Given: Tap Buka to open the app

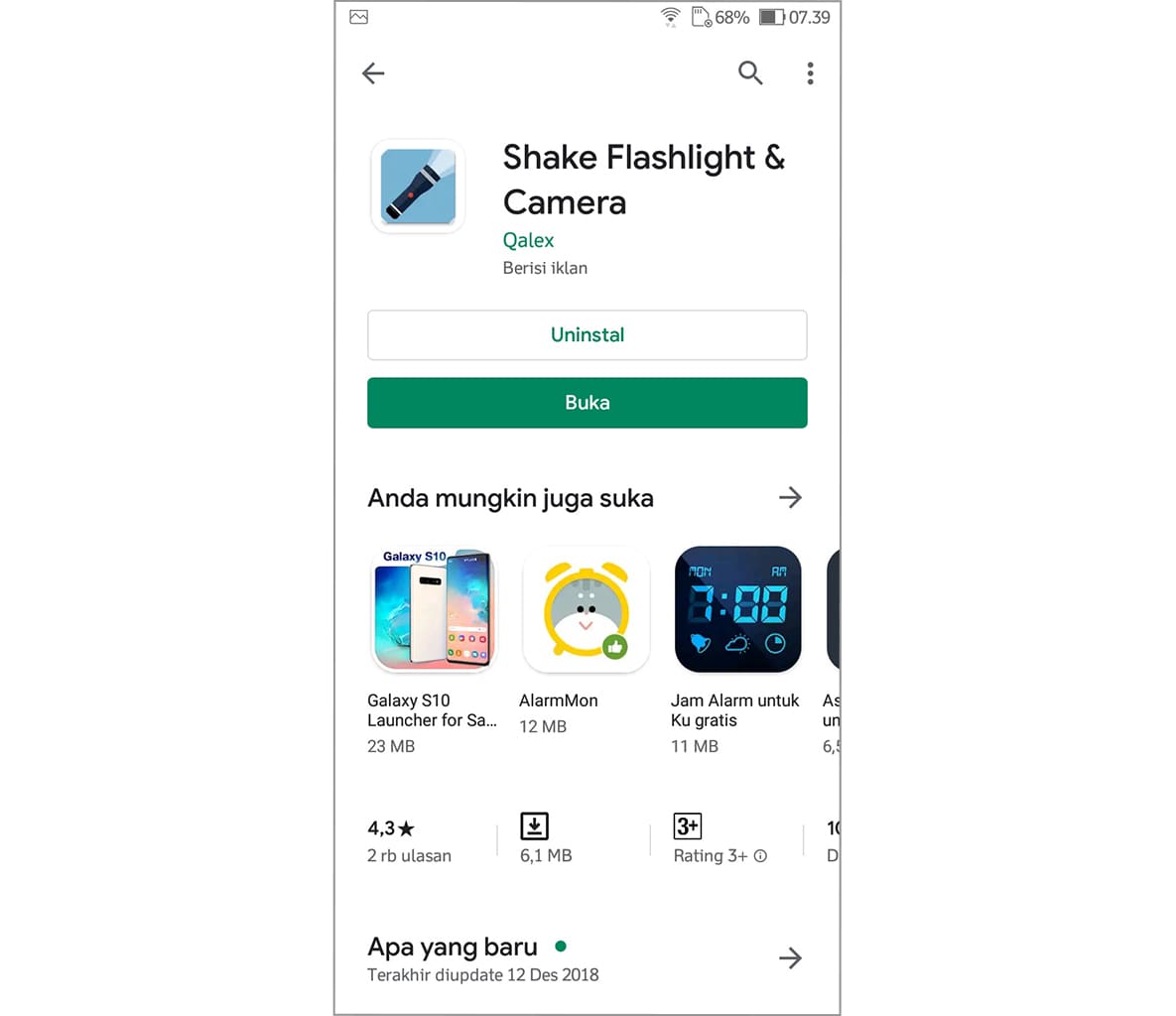Looking at the screenshot, I should tap(587, 403).
